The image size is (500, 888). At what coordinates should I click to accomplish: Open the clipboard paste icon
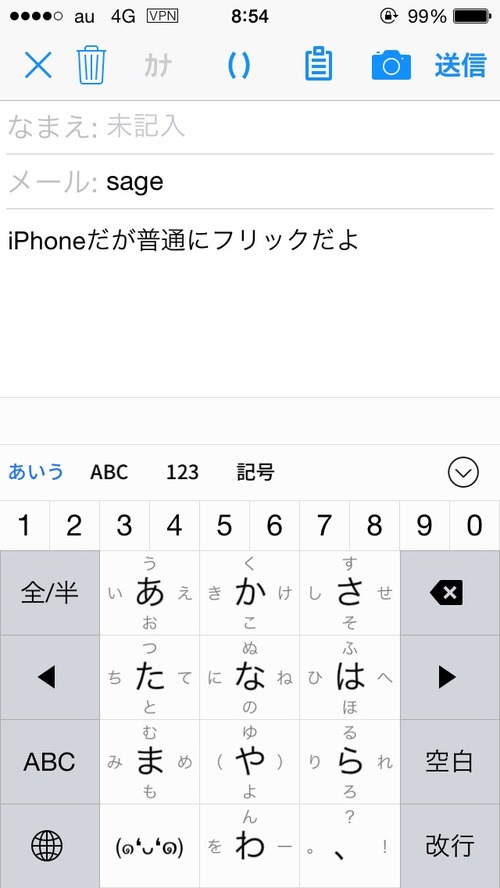pos(318,65)
